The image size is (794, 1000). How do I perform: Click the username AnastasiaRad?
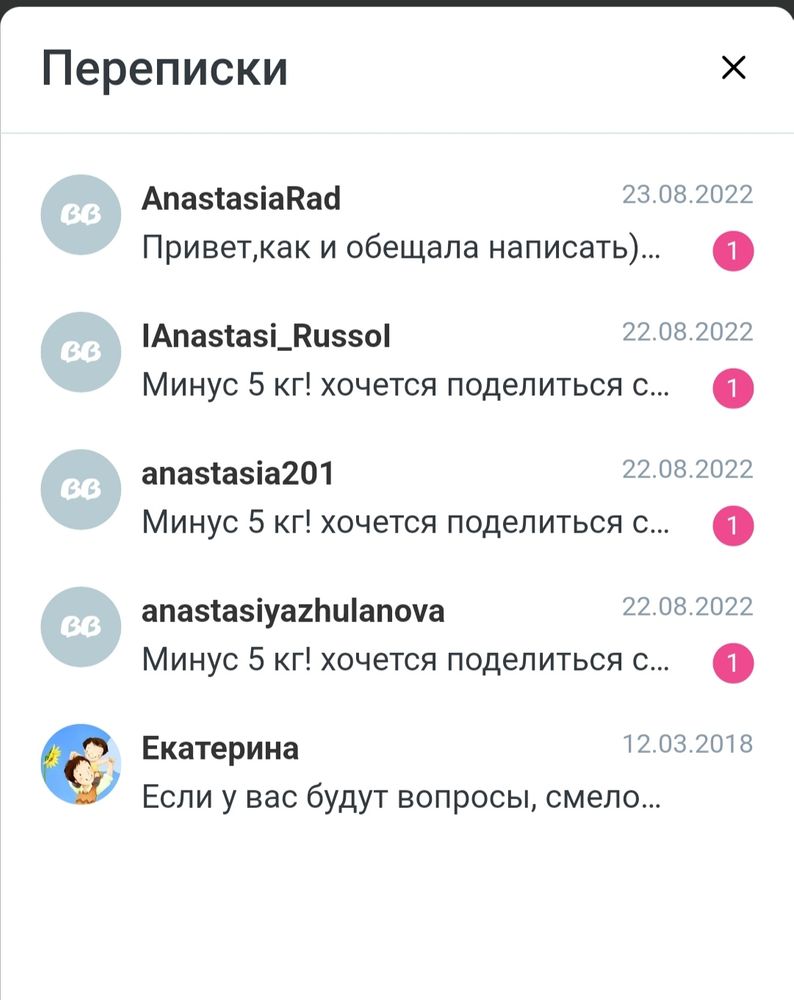pos(241,198)
